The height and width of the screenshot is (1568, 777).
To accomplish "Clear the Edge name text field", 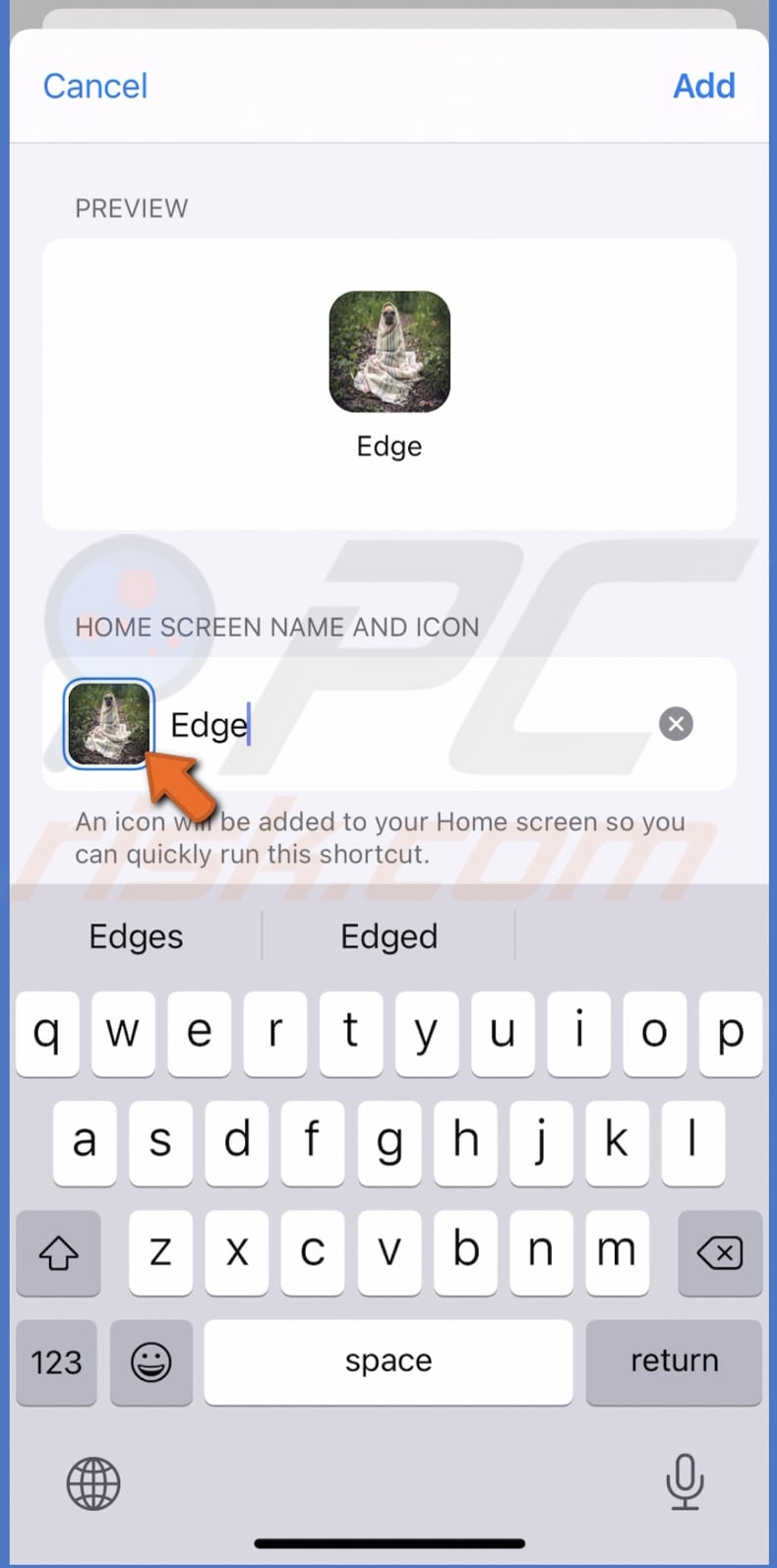I will [676, 724].
